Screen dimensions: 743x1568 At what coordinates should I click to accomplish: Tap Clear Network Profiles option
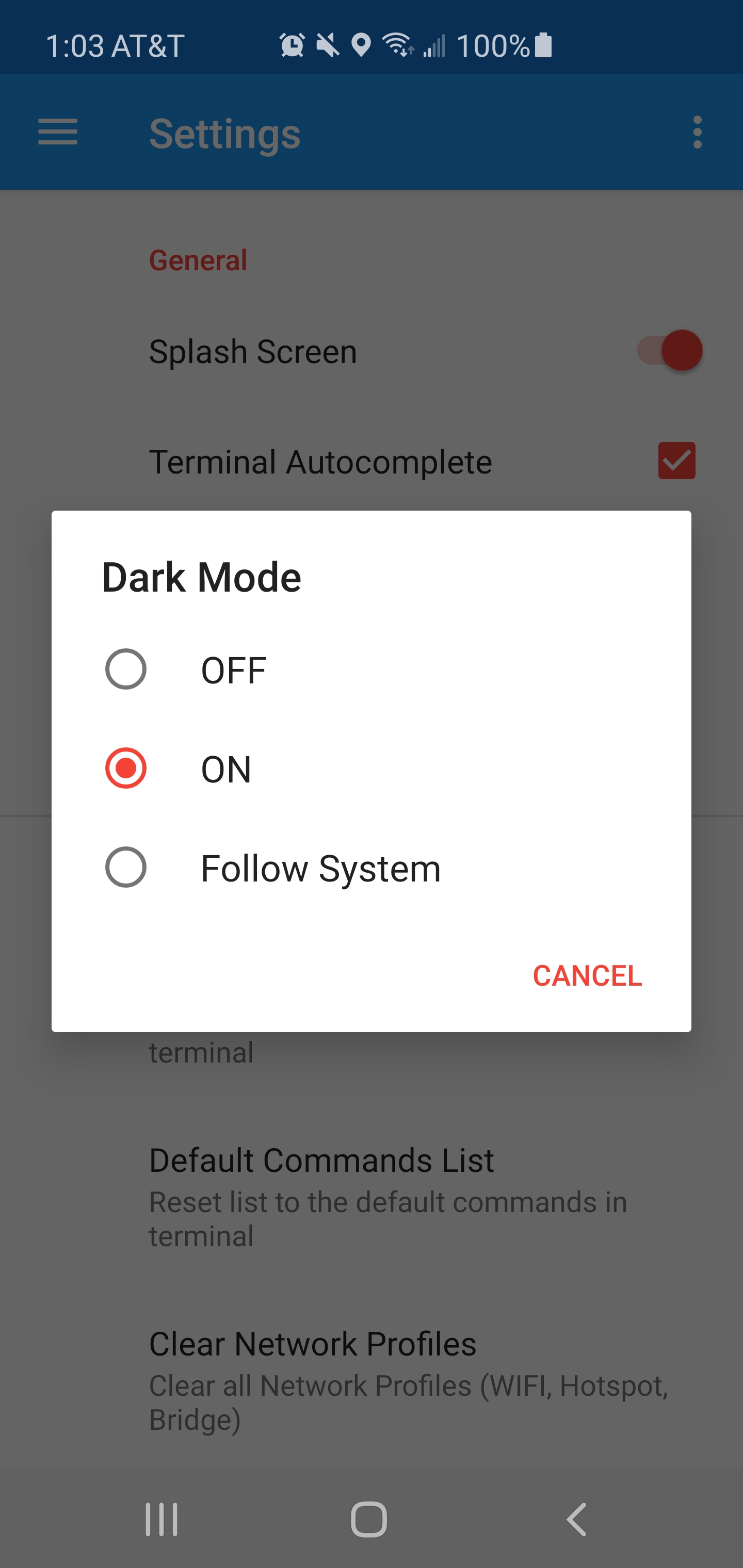click(x=313, y=1344)
